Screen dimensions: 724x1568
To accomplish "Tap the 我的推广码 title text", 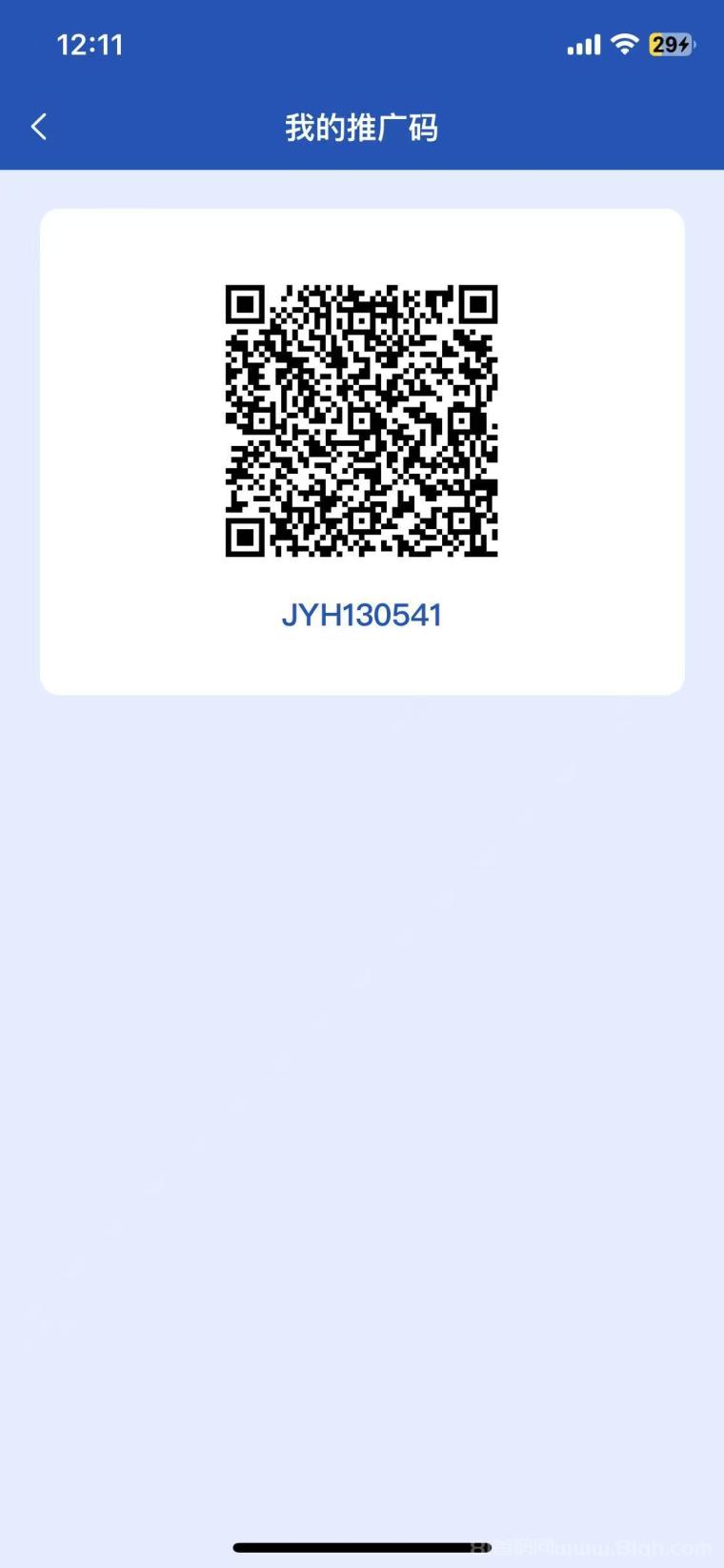I will pos(361,127).
